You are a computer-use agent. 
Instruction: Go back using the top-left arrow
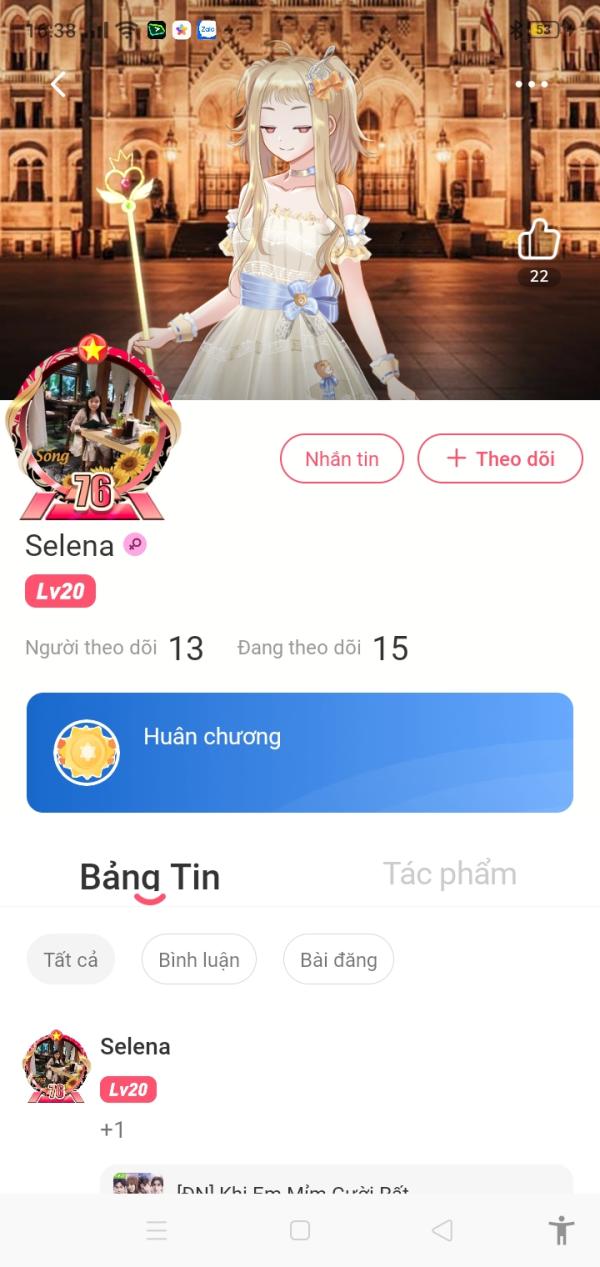click(x=58, y=85)
